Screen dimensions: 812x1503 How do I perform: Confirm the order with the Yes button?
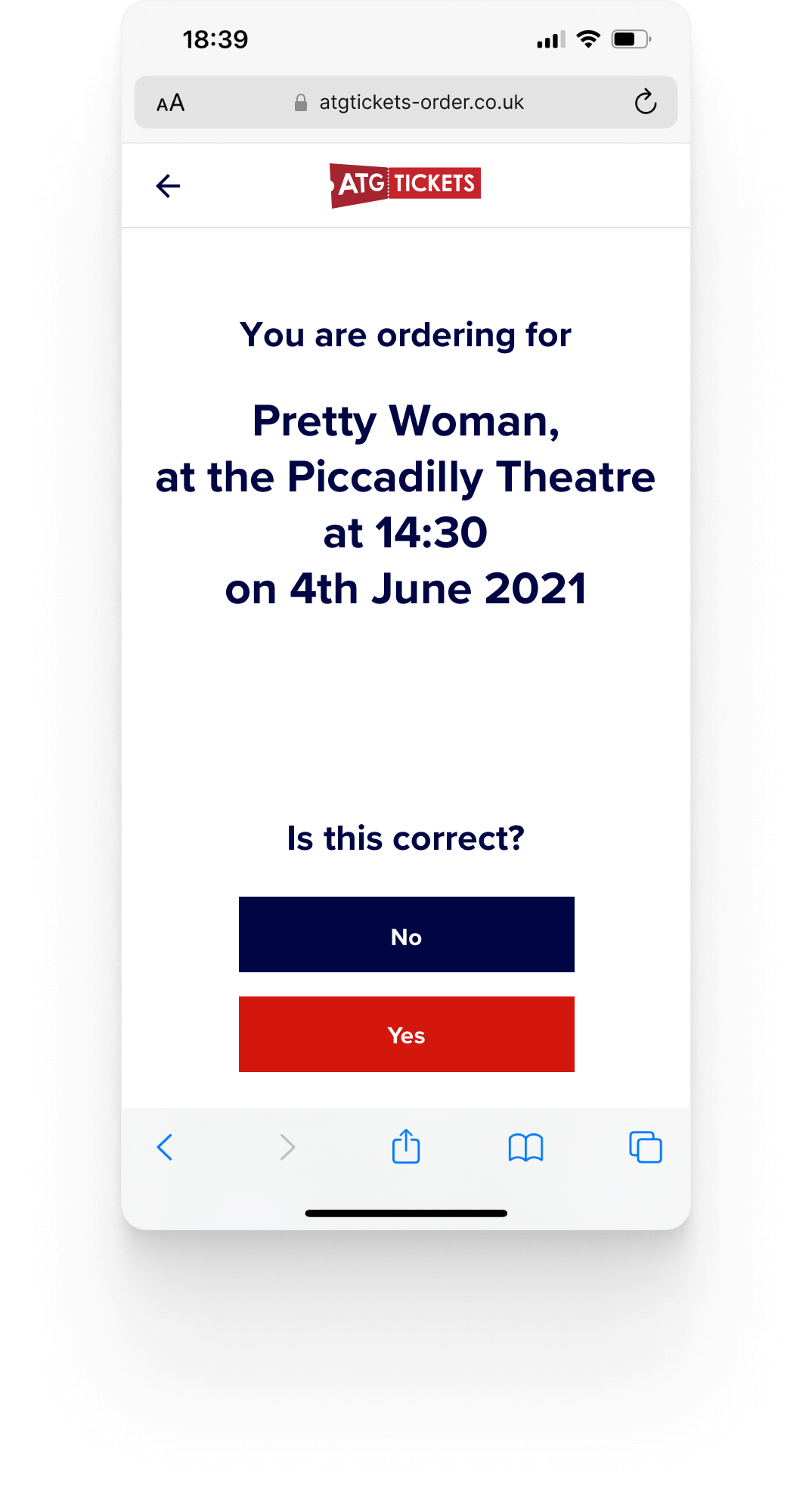point(406,1034)
